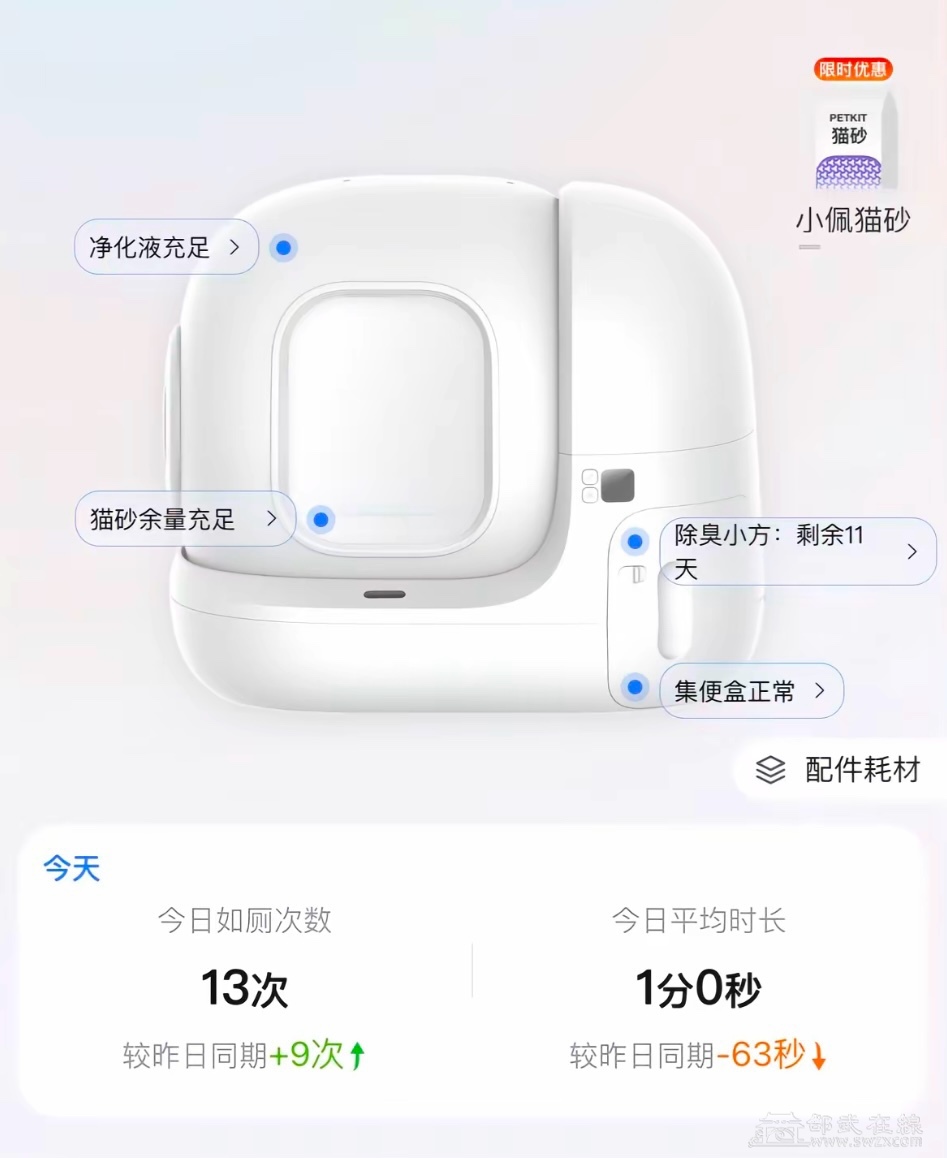View 除臭小方 remaining days details

click(797, 552)
